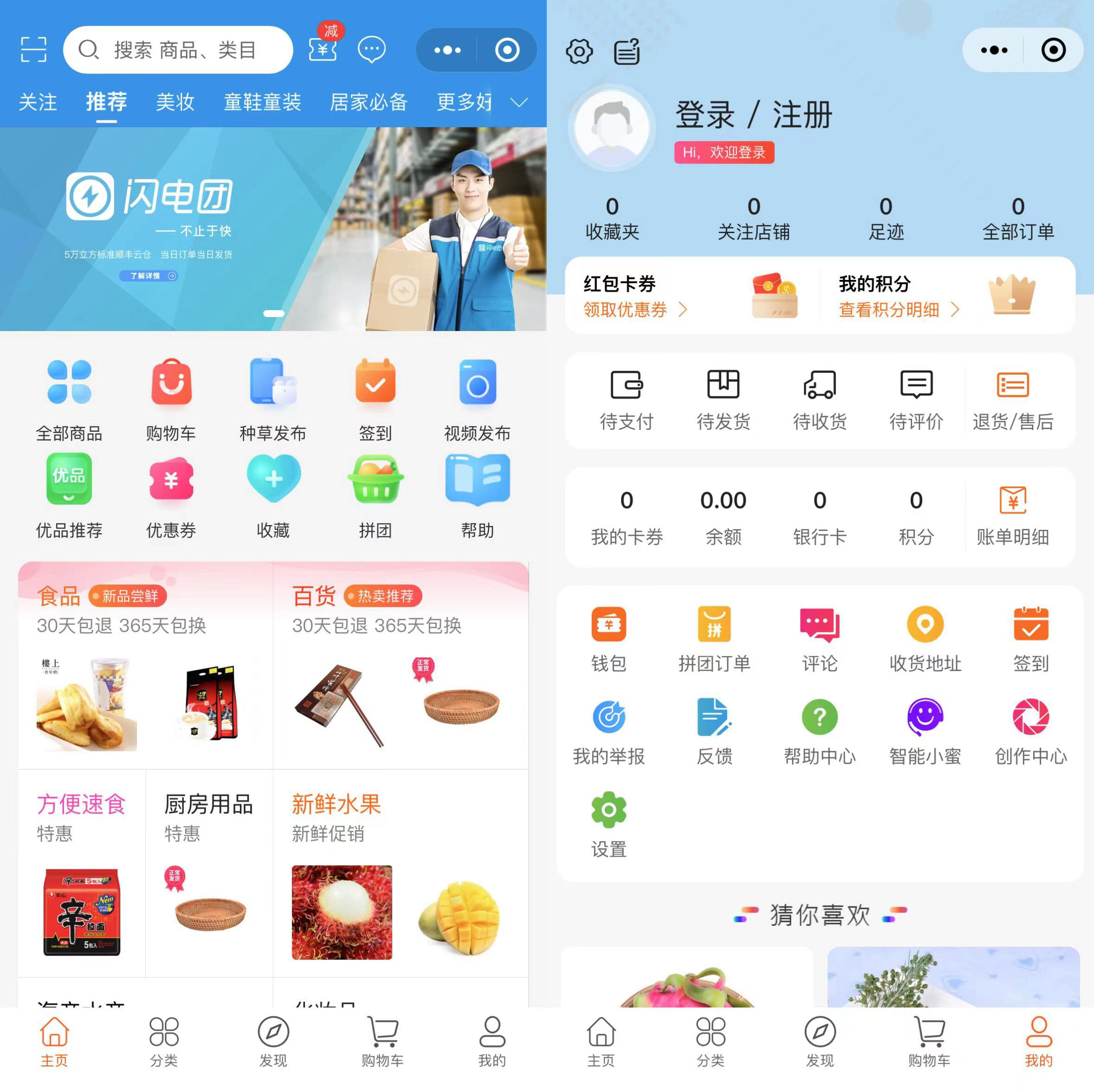
Task: Open 收货地址 entry
Action: click(925, 639)
